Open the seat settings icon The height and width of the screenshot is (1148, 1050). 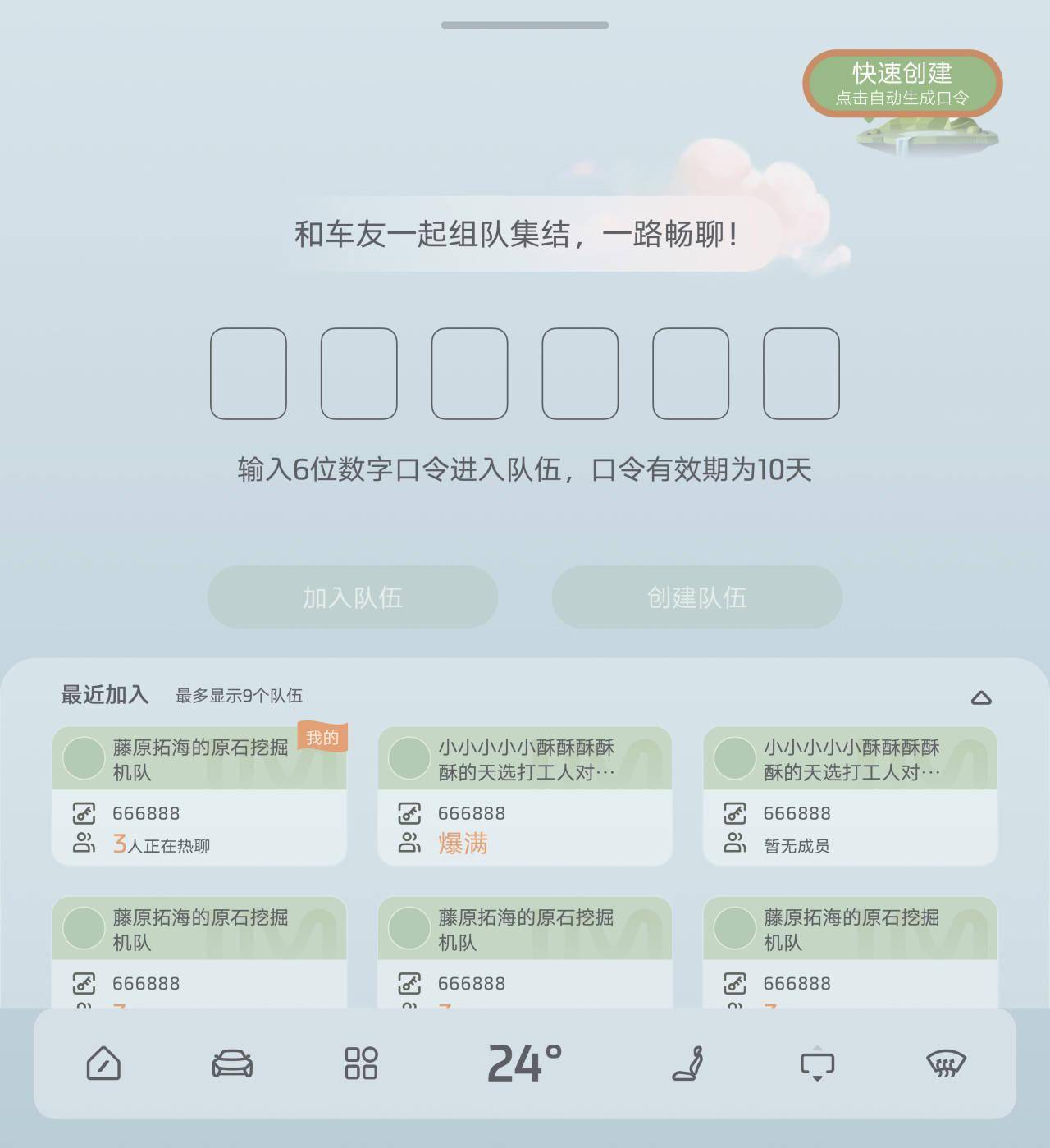point(688,1063)
